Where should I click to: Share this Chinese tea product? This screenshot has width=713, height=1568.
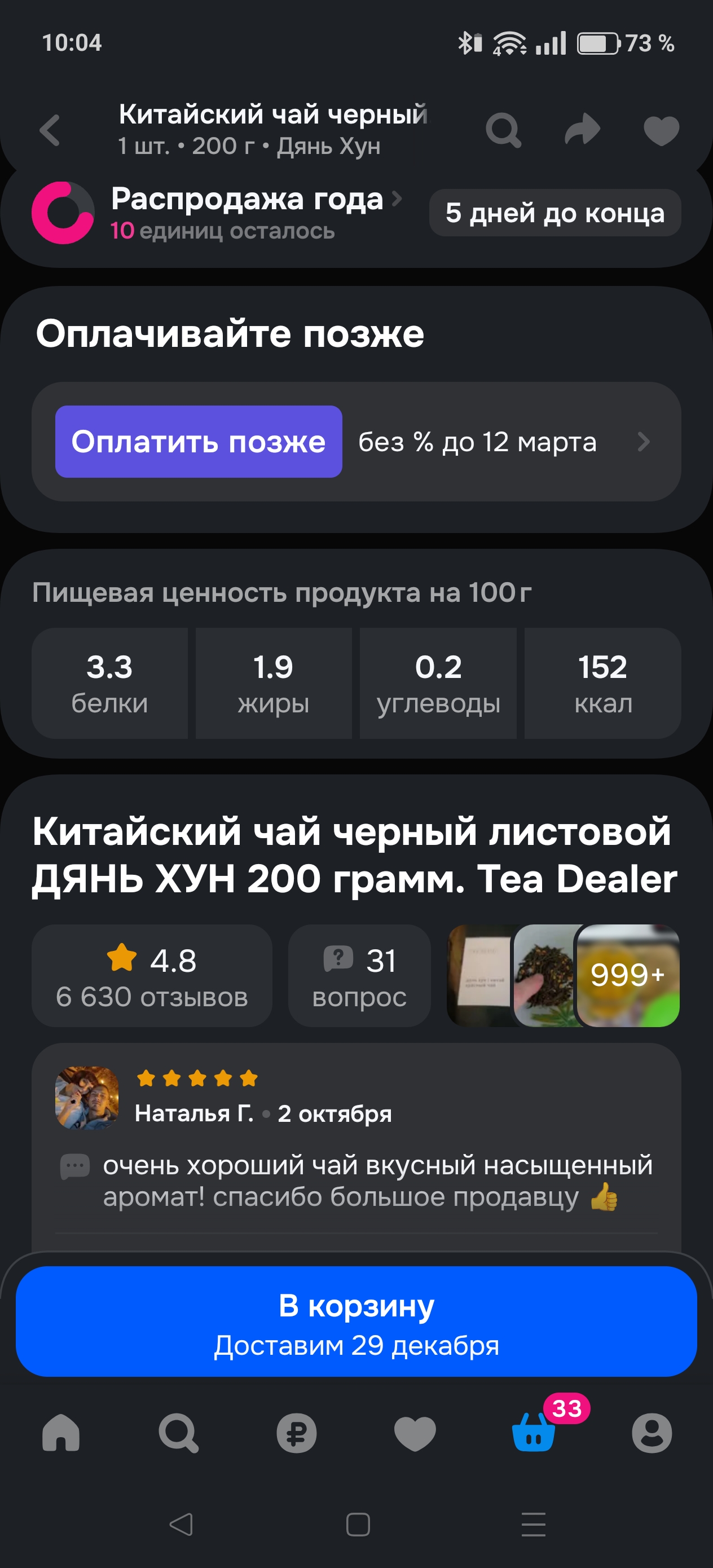[582, 130]
